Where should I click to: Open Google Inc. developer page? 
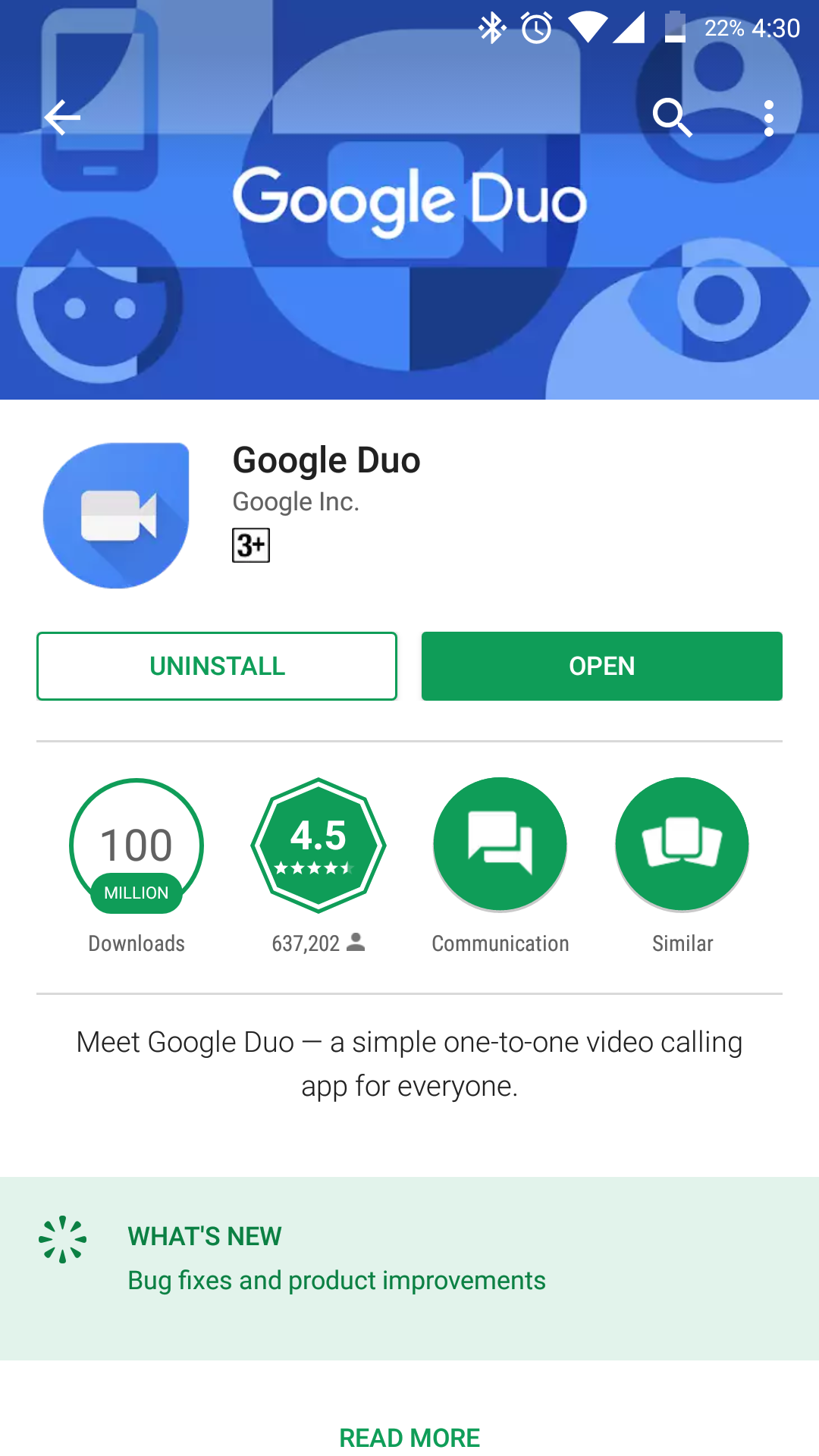click(296, 501)
